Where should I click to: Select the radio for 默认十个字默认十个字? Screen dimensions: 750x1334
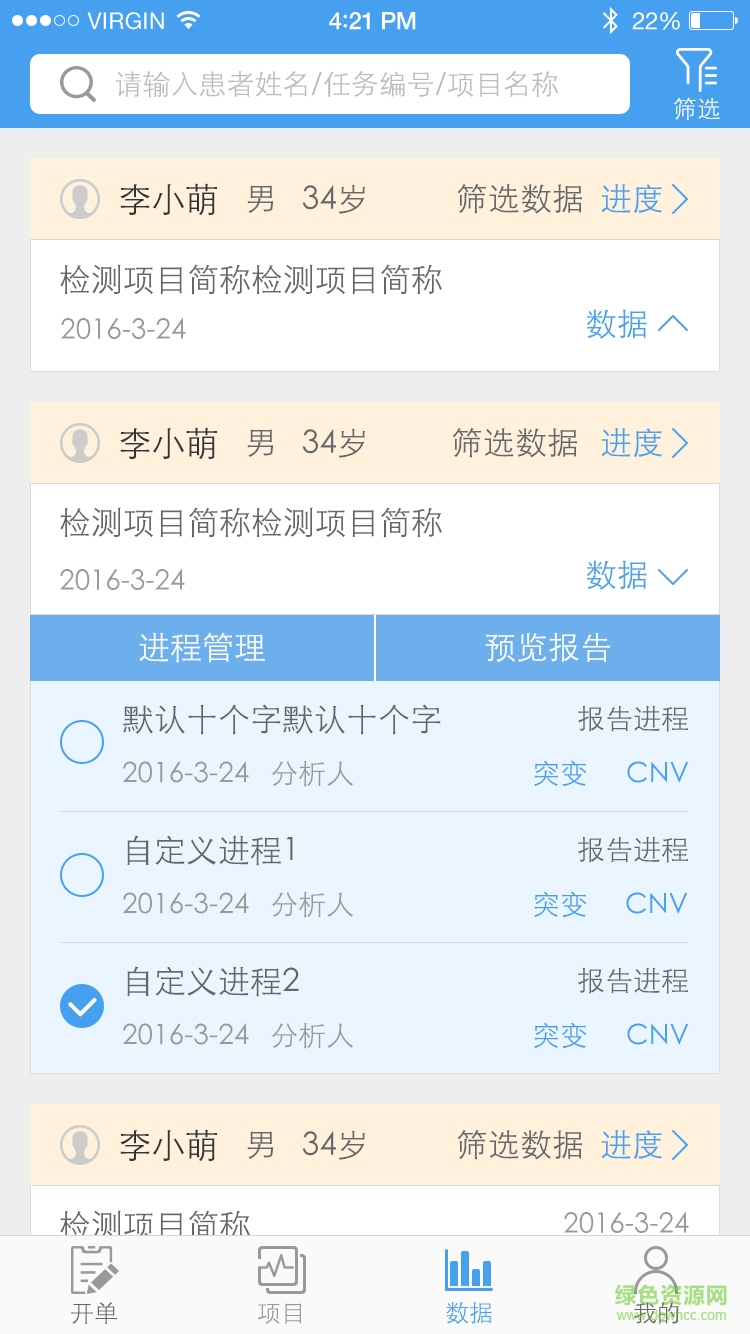pyautogui.click(x=82, y=742)
